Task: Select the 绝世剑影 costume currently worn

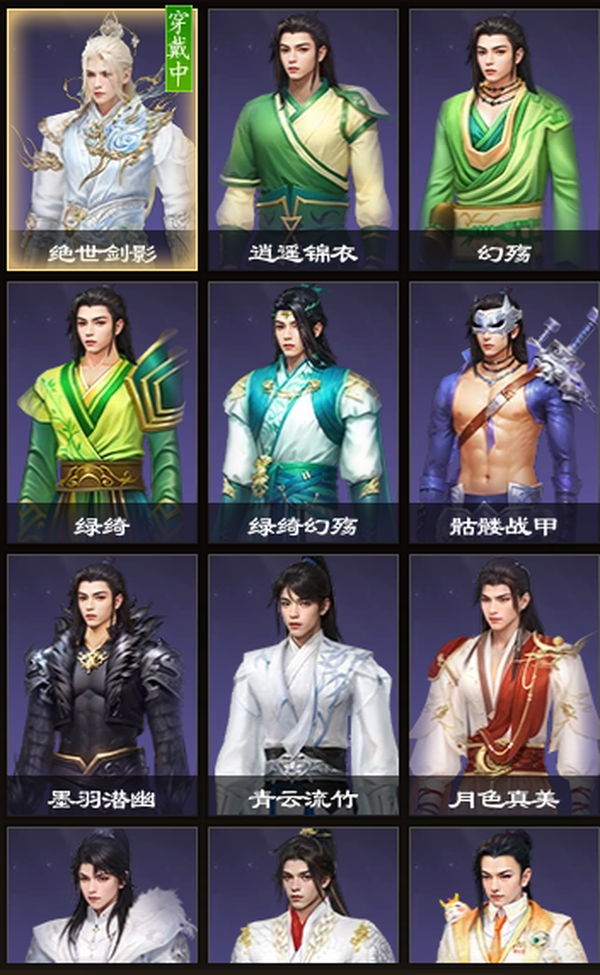Action: [x=102, y=140]
